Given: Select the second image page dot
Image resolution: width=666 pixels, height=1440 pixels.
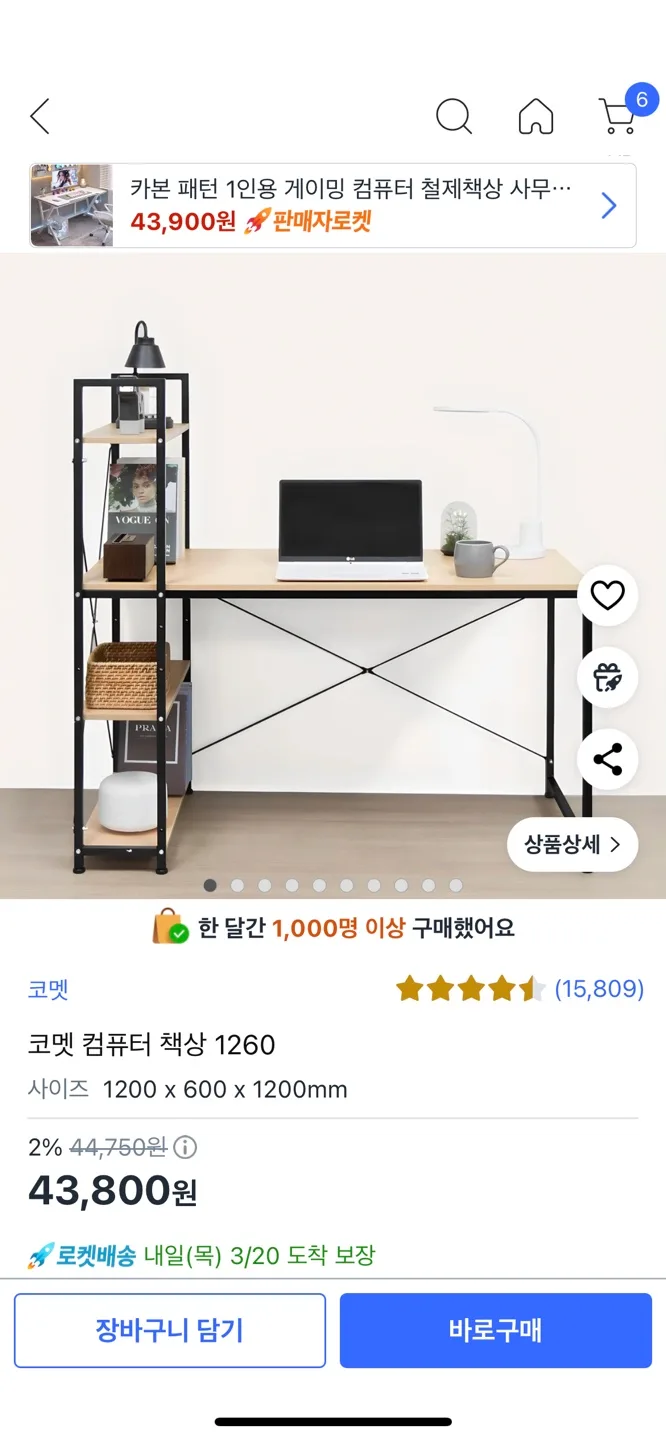Looking at the screenshot, I should coord(238,886).
